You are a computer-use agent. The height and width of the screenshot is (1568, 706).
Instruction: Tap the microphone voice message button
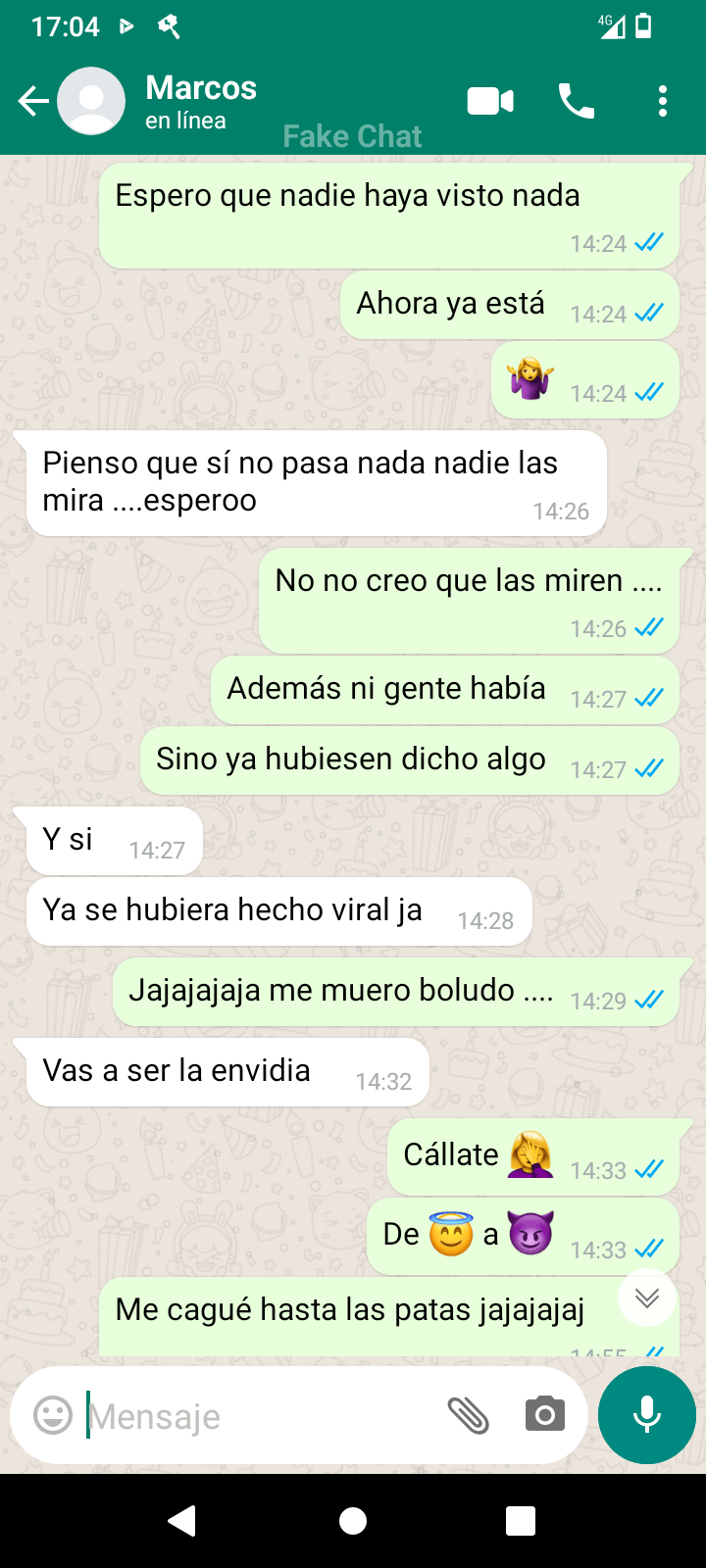tap(647, 1415)
